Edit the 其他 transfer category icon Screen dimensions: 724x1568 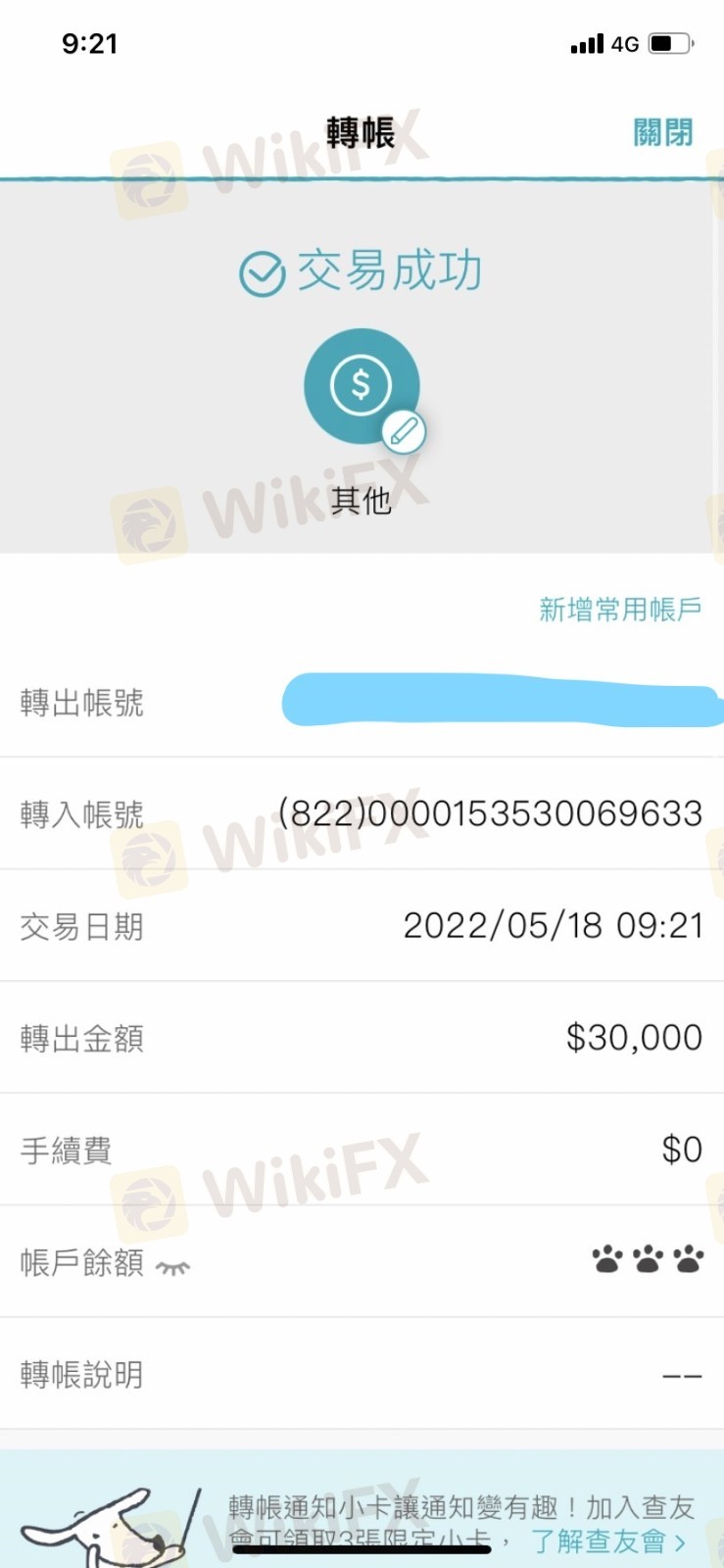[403, 430]
